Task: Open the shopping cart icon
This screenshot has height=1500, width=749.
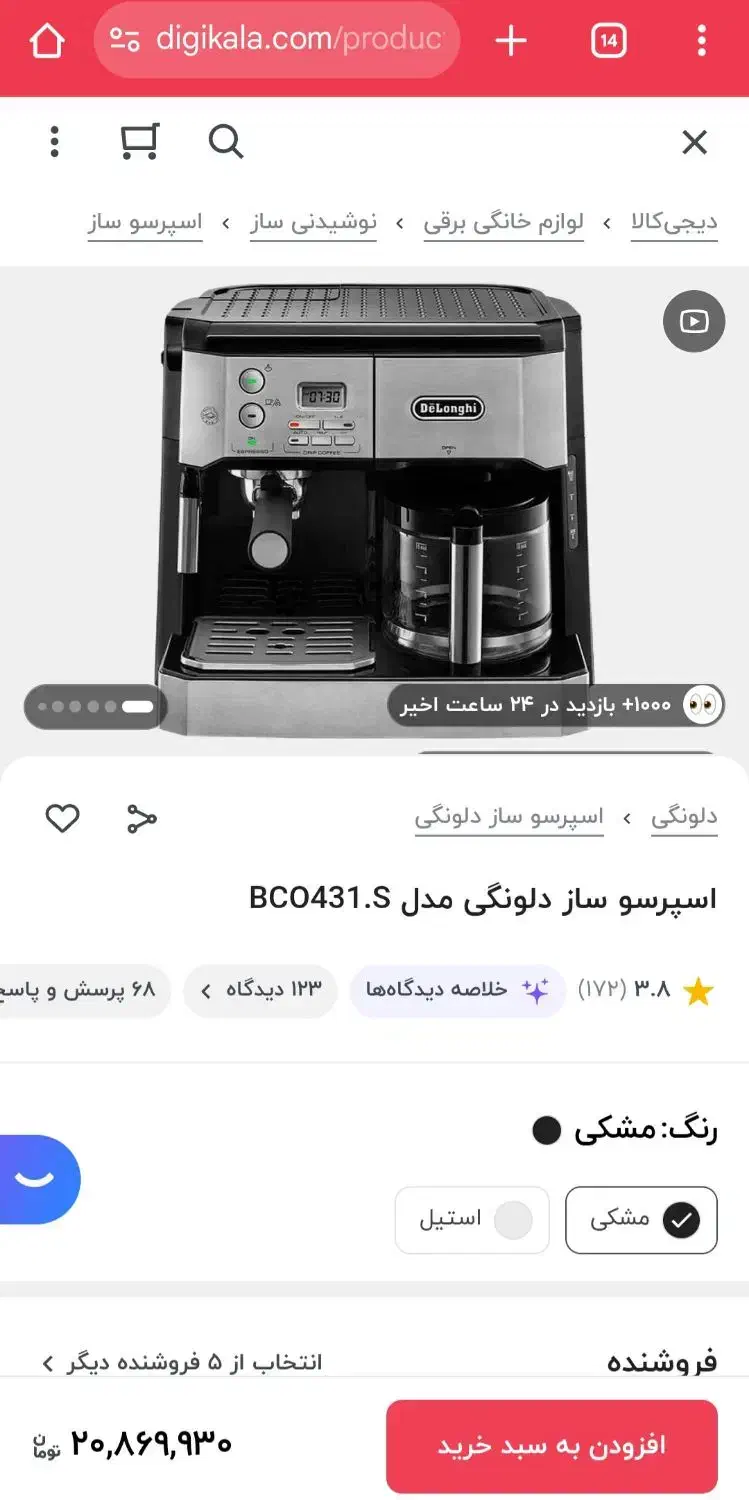Action: [x=140, y=141]
